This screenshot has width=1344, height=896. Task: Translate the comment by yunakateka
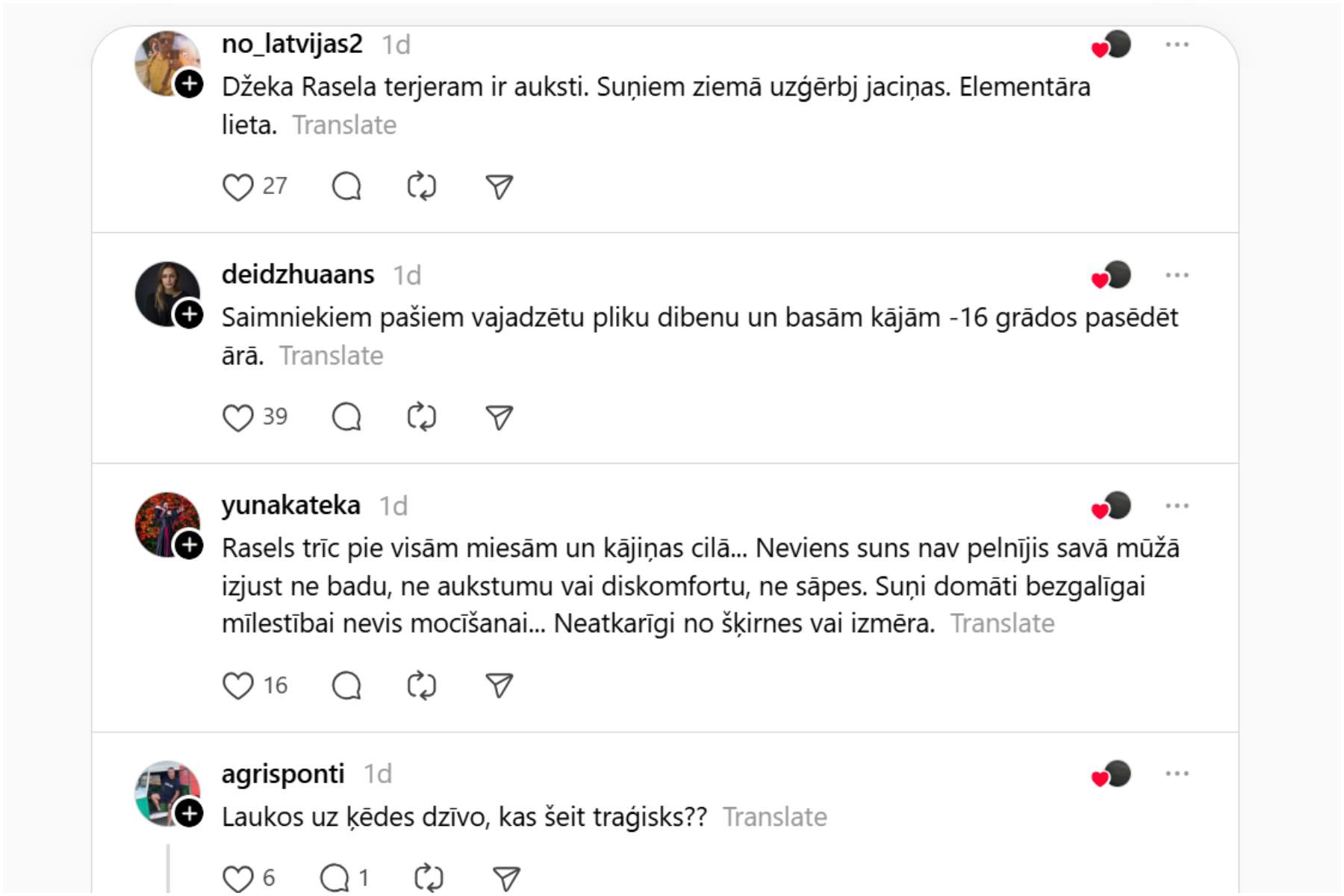point(1002,623)
